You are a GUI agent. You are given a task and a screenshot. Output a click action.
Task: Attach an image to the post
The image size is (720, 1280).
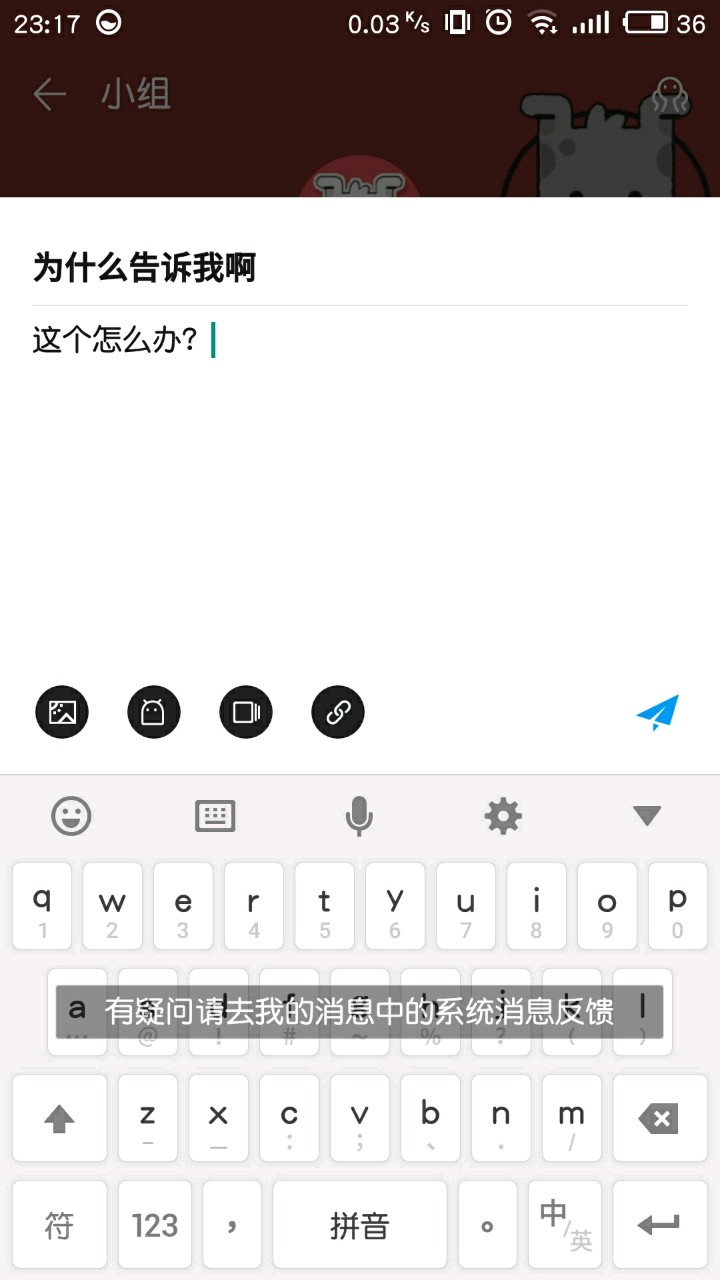[x=62, y=712]
